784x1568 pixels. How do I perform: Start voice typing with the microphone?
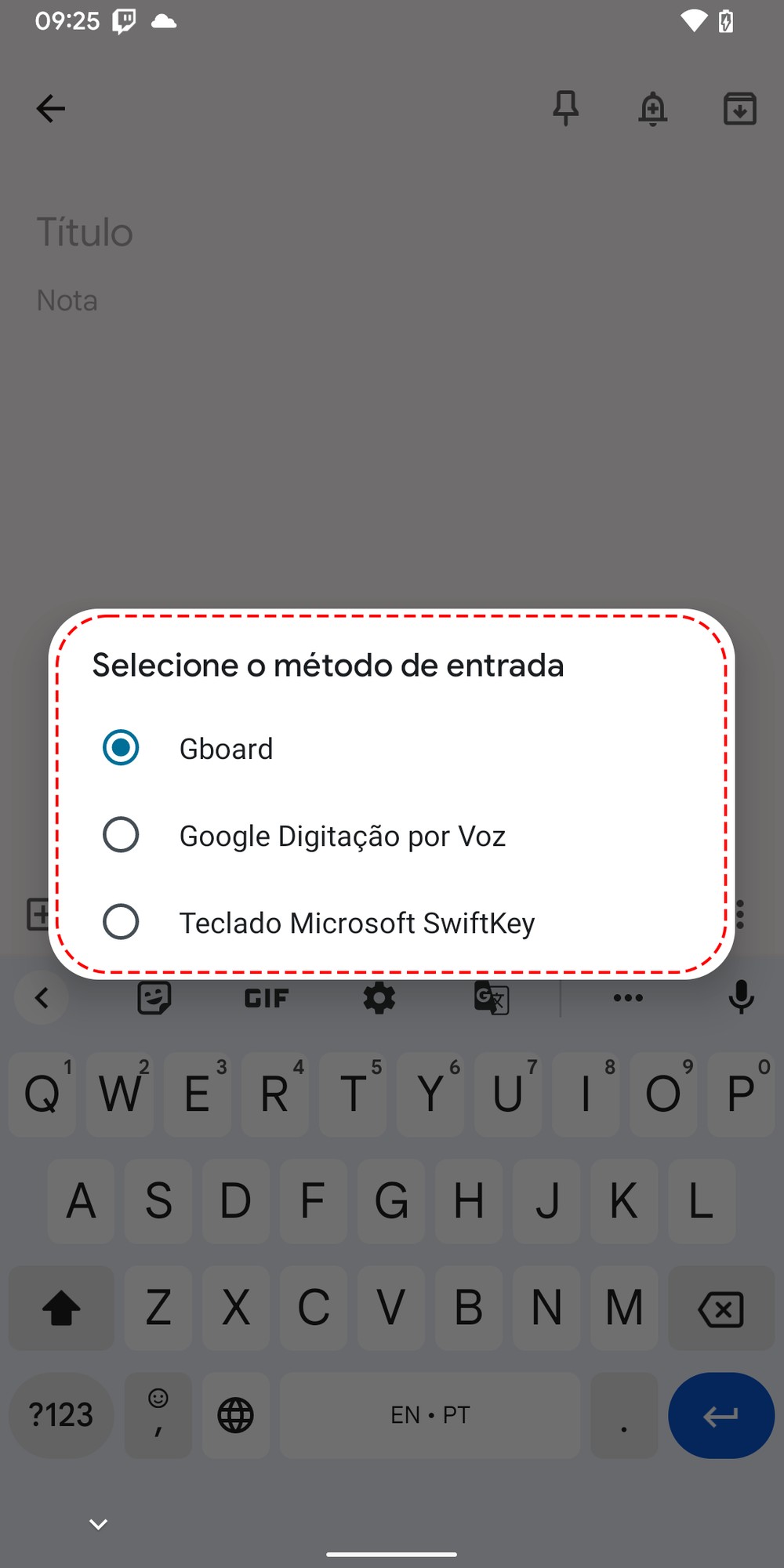[x=740, y=998]
